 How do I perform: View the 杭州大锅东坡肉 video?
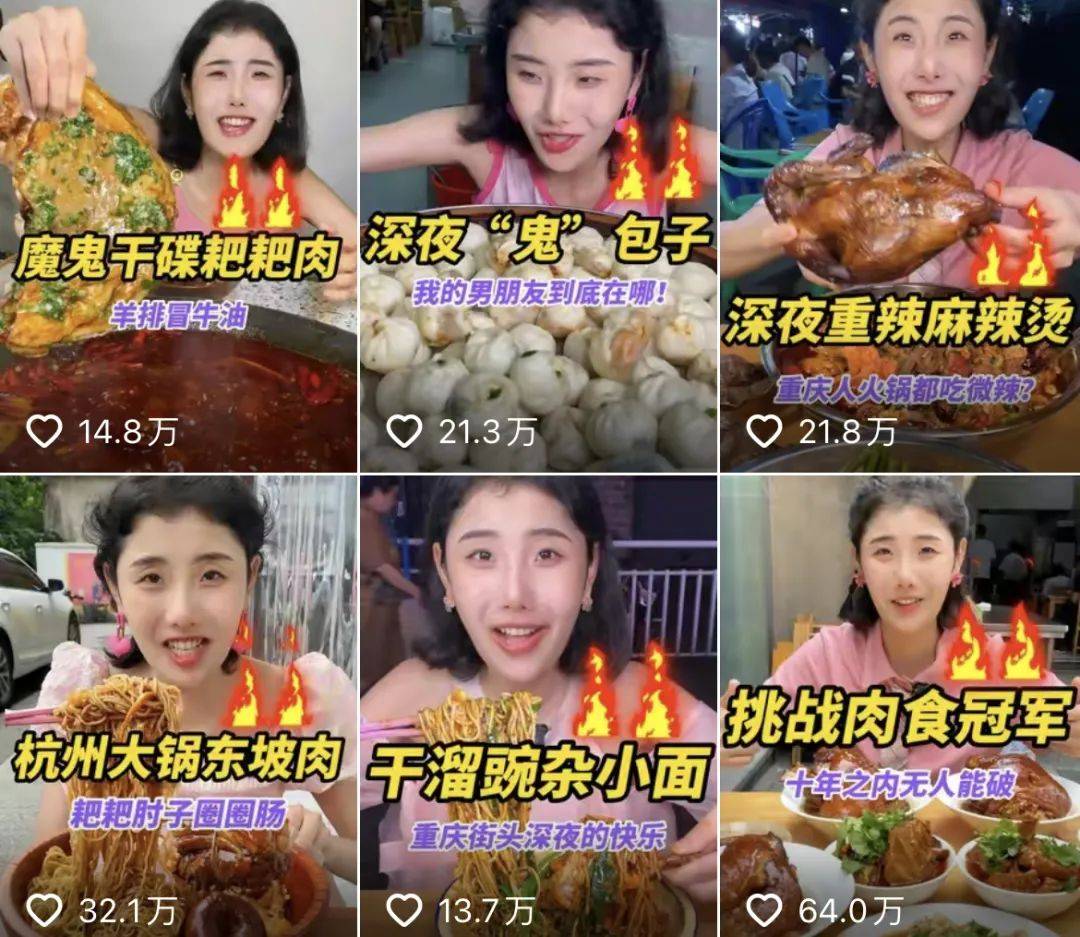(x=178, y=705)
